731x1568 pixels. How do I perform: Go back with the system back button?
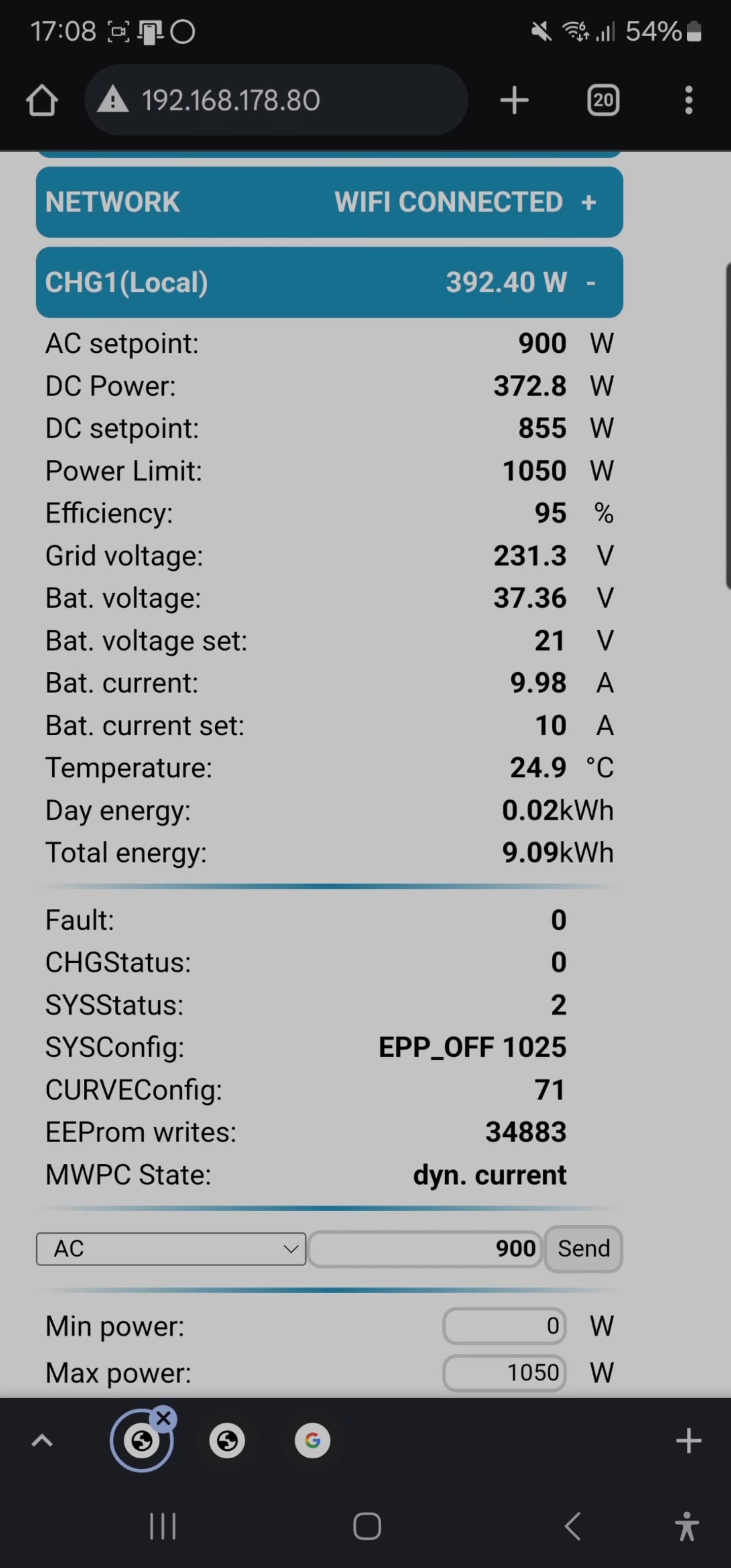click(572, 1526)
